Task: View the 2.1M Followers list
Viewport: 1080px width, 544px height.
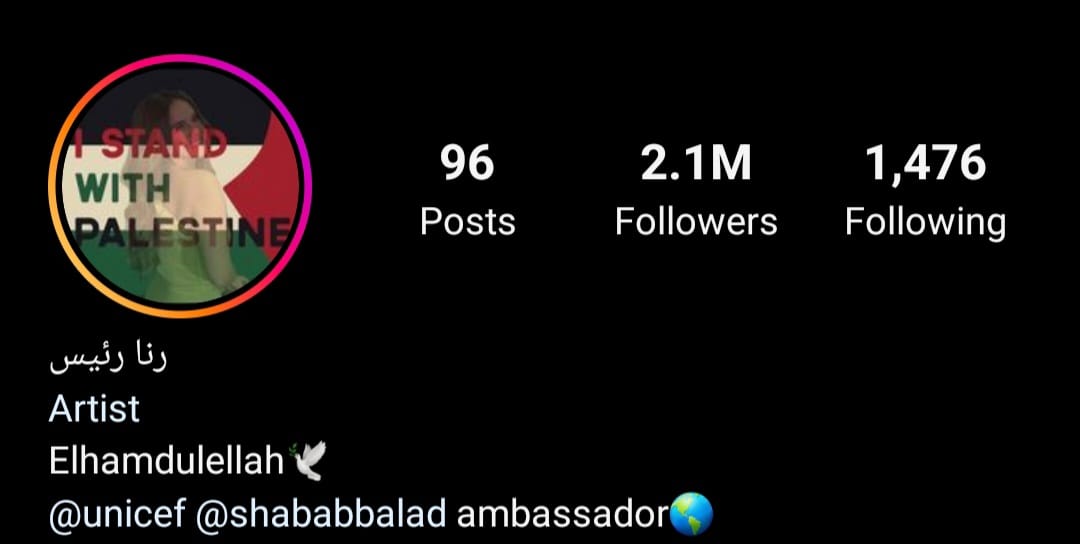Action: (x=696, y=190)
